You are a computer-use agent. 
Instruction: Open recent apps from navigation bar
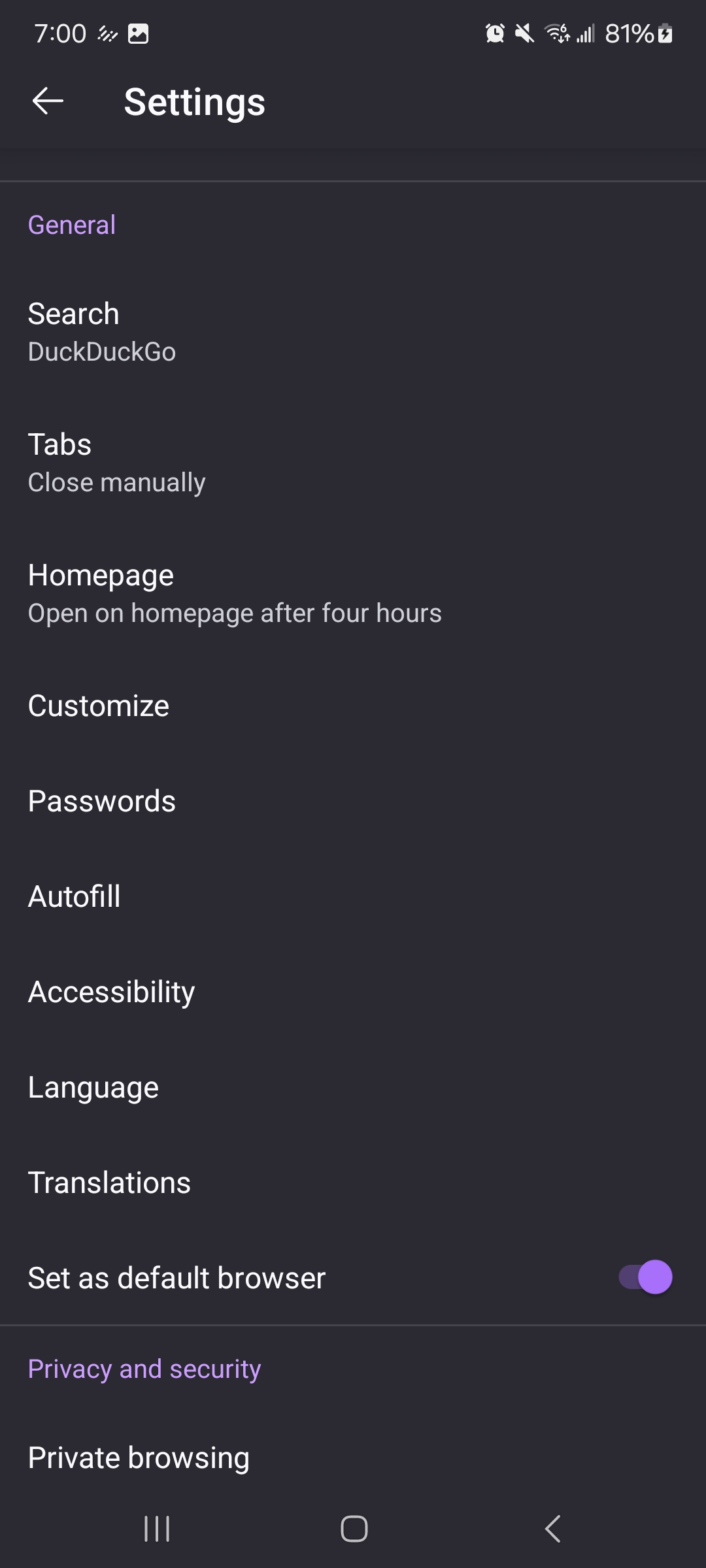pyautogui.click(x=157, y=1529)
